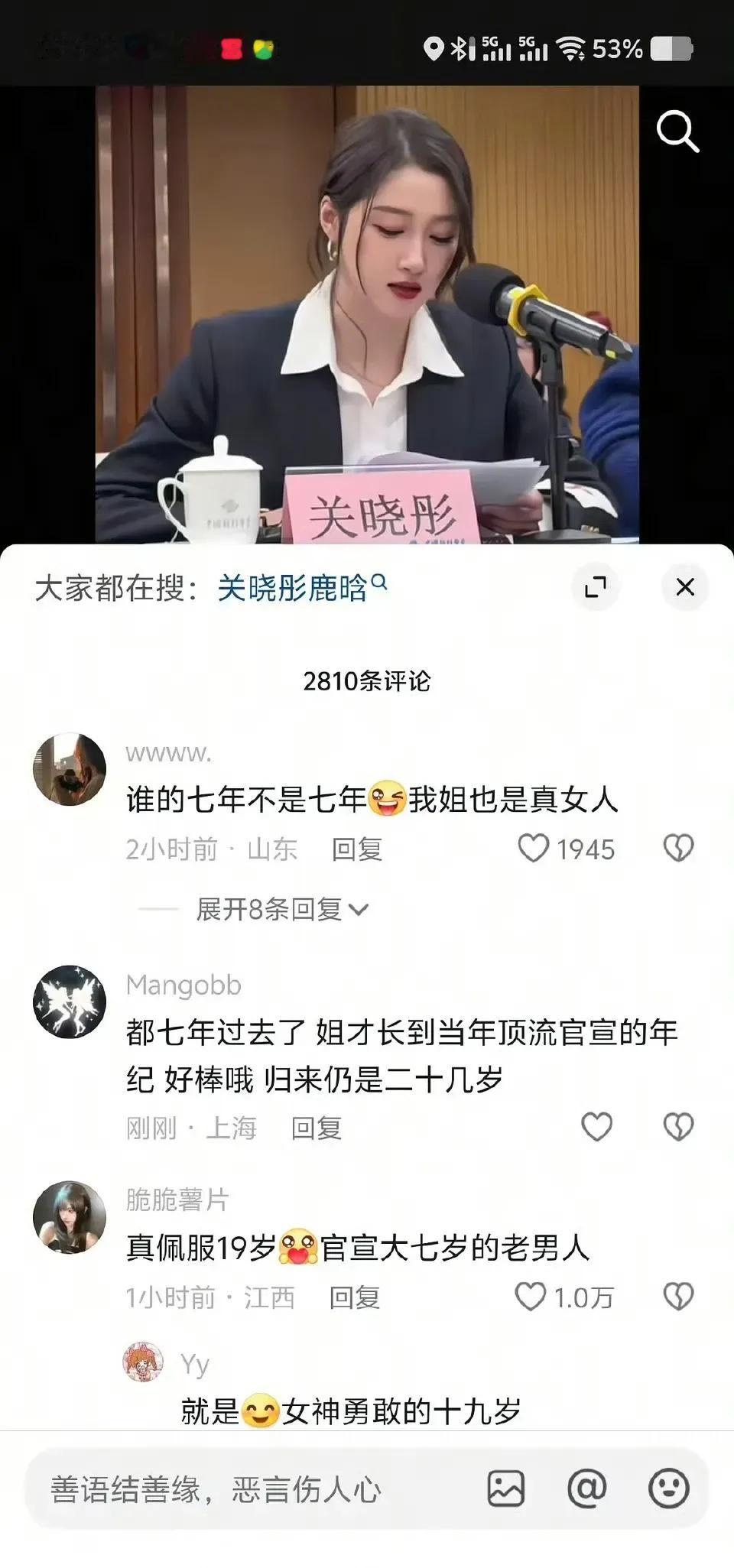
Task: Reply to Mangobb's comment via 回复
Action: [x=314, y=1128]
